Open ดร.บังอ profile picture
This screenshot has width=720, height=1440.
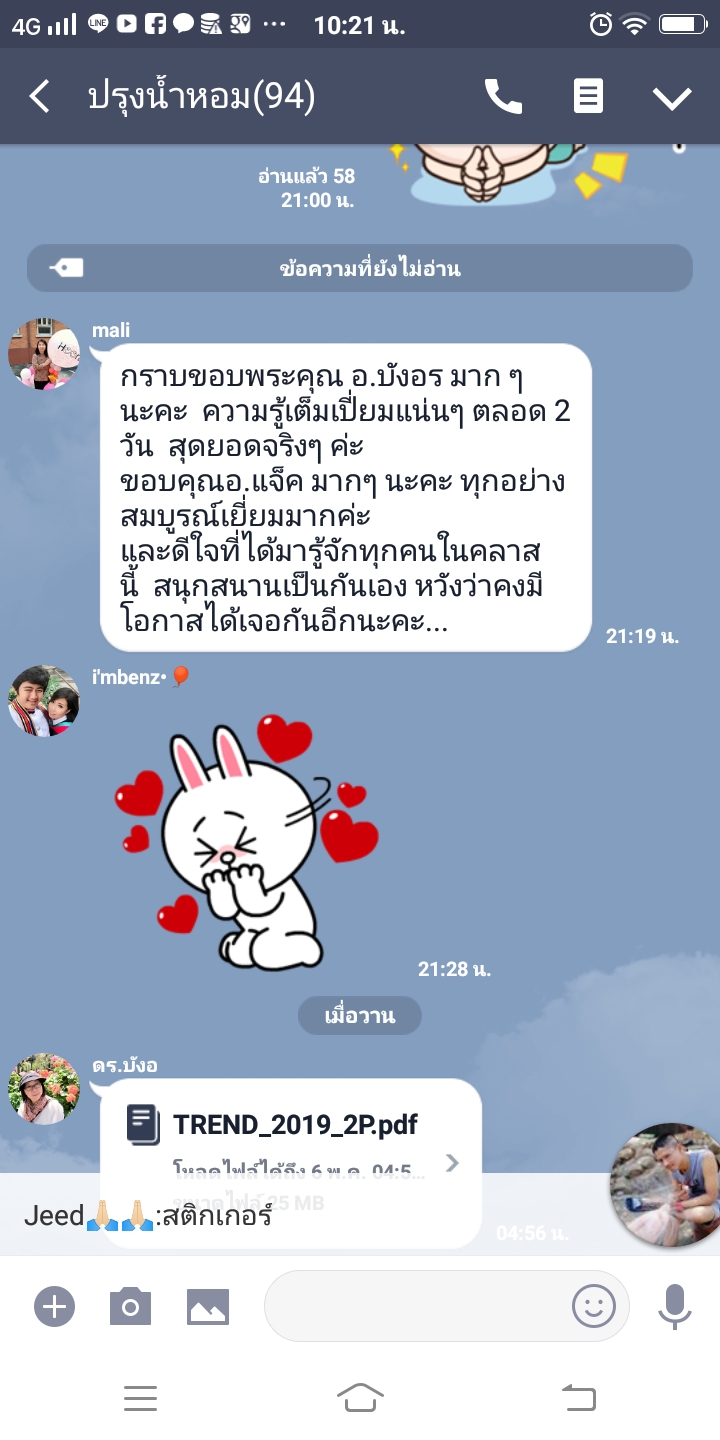click(x=43, y=1089)
